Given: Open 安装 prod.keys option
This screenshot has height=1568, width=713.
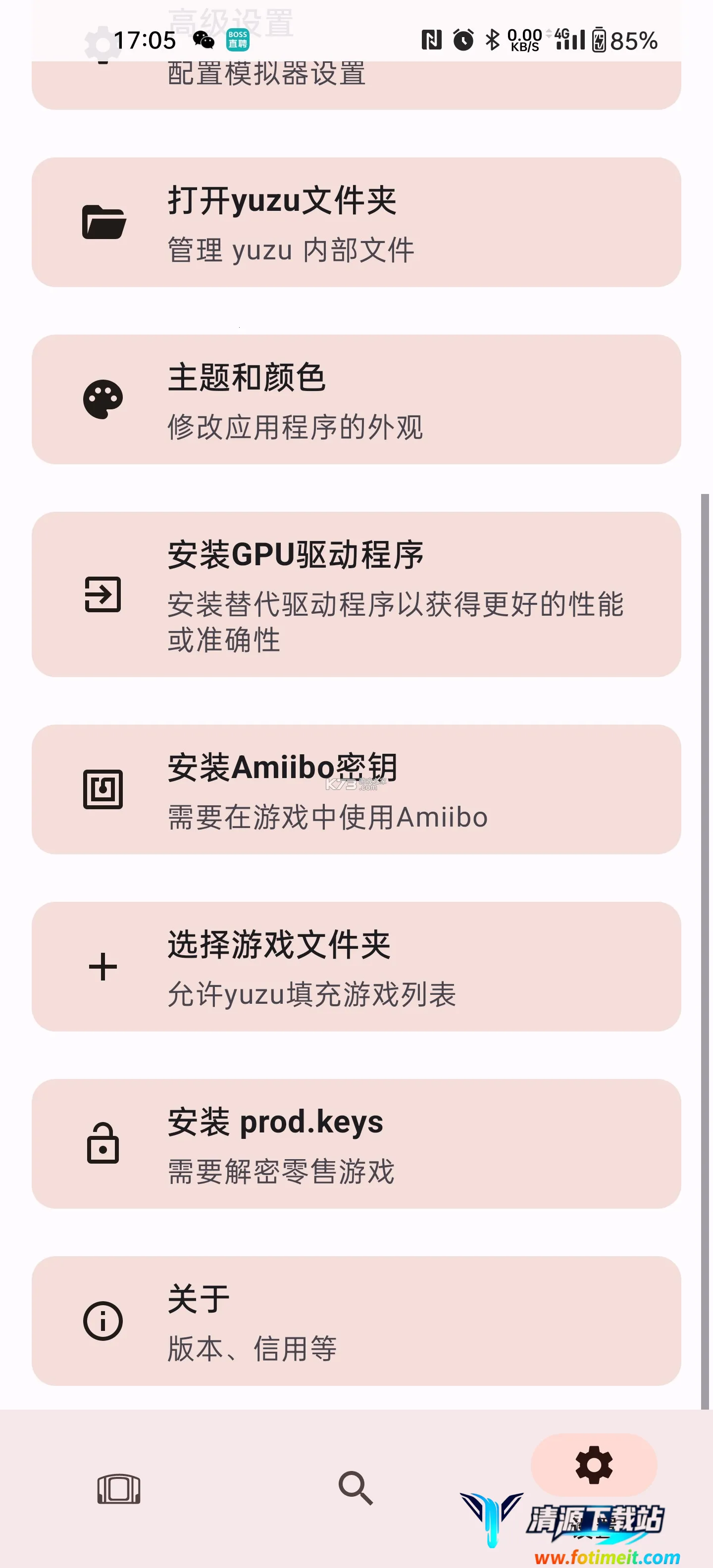Looking at the screenshot, I should coord(356,1144).
